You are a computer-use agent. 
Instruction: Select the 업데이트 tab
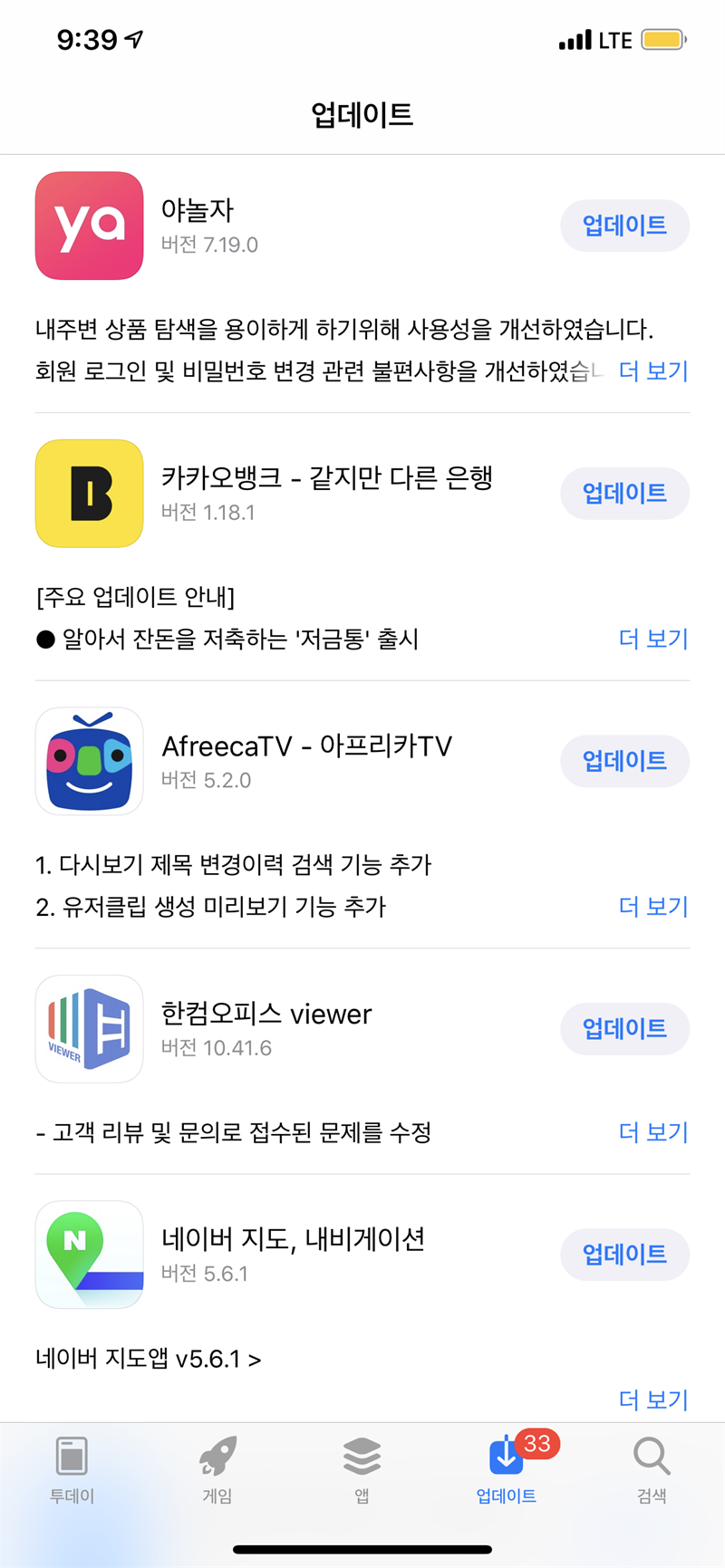pyautogui.click(x=507, y=1470)
